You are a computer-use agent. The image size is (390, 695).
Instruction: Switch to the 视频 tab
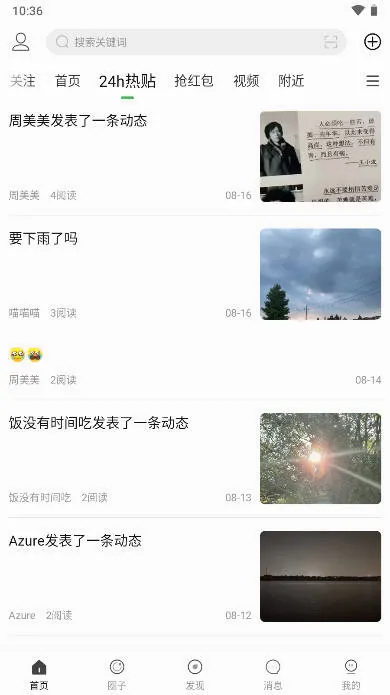coord(246,81)
